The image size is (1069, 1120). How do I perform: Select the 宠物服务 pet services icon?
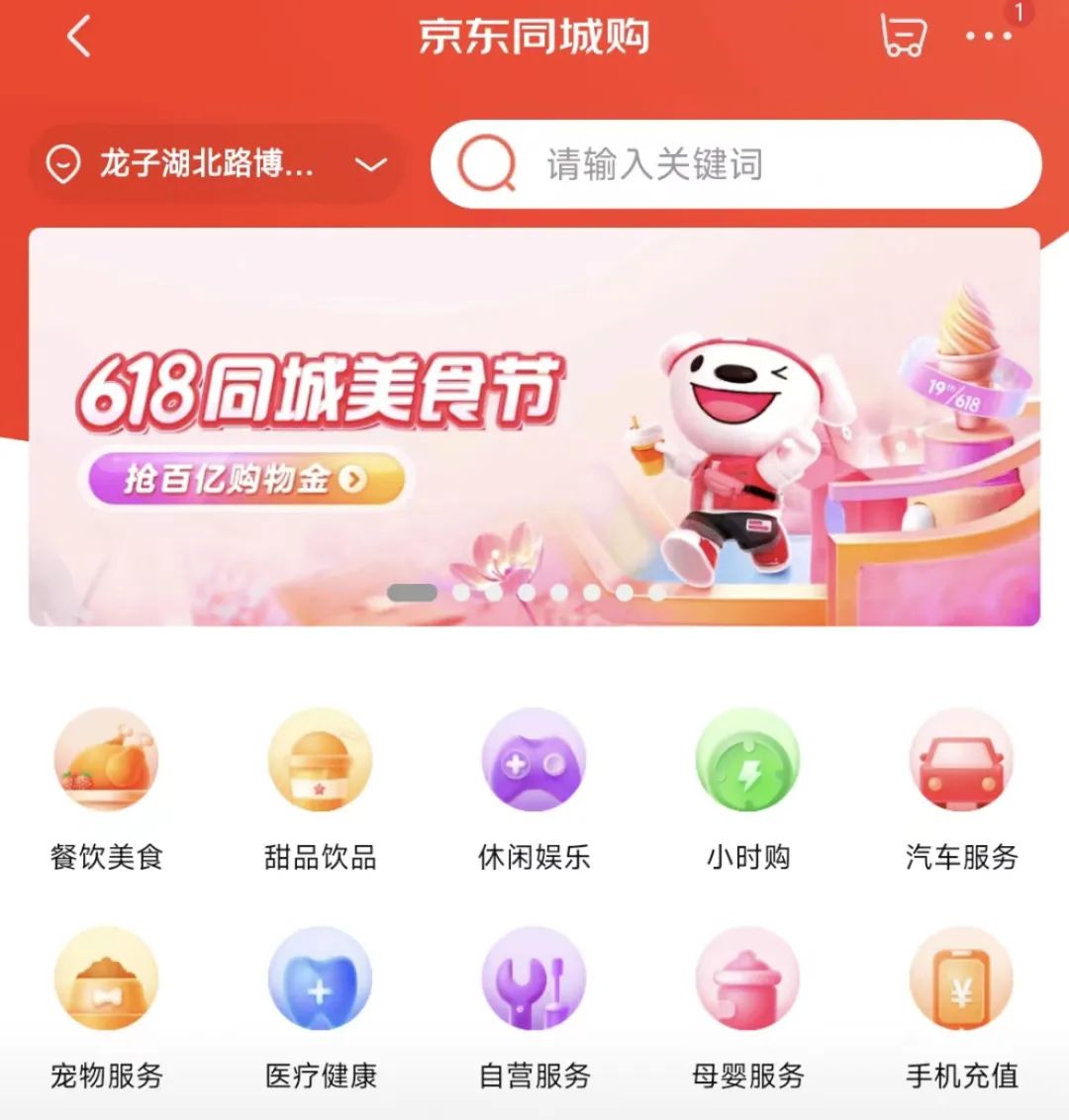[106, 980]
